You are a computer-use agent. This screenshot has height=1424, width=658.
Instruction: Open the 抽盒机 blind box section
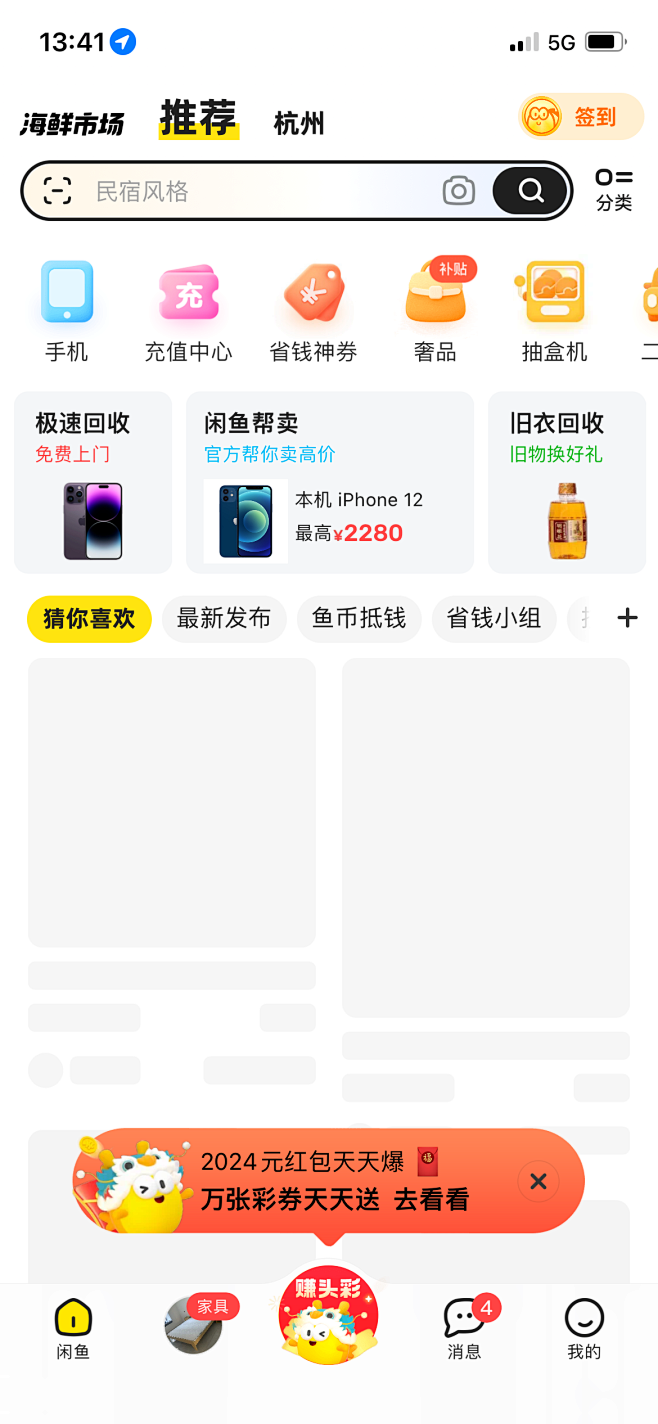pyautogui.click(x=554, y=311)
